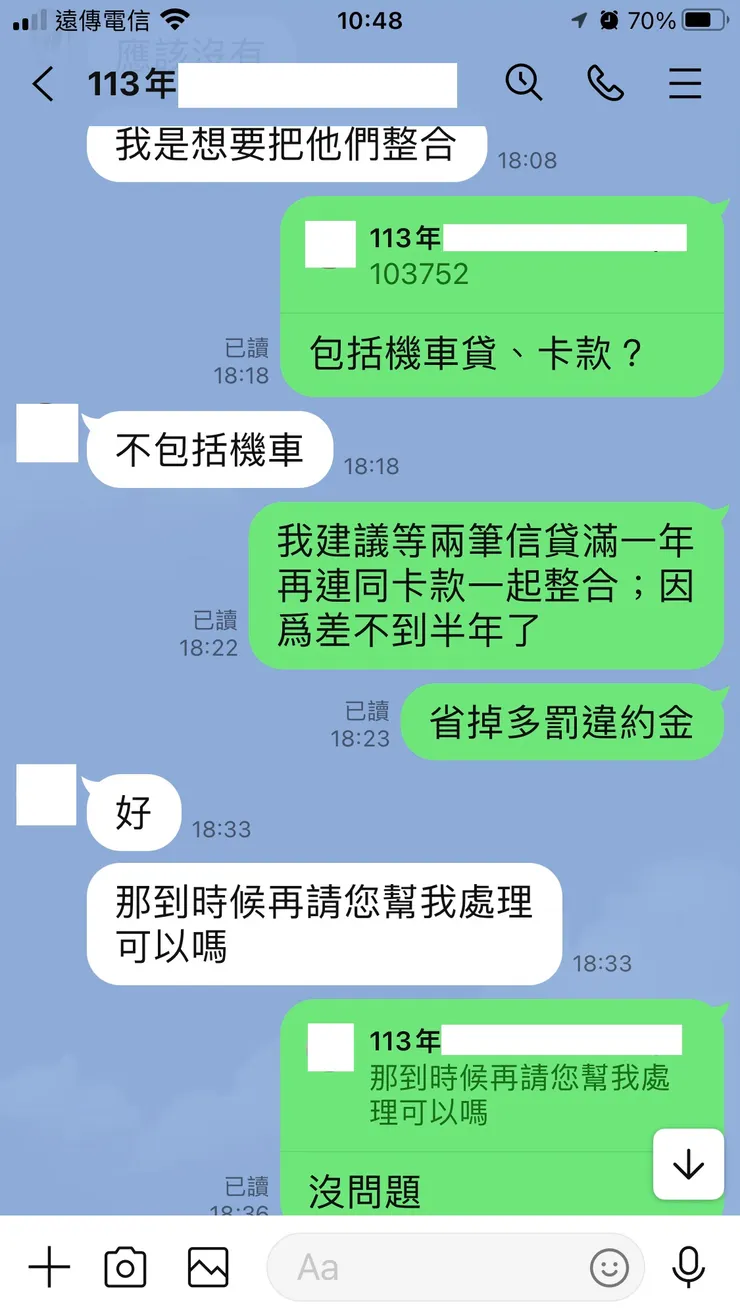Viewport: 740px width, 1316px height.
Task: Open the camera to take a photo
Action: click(124, 1266)
